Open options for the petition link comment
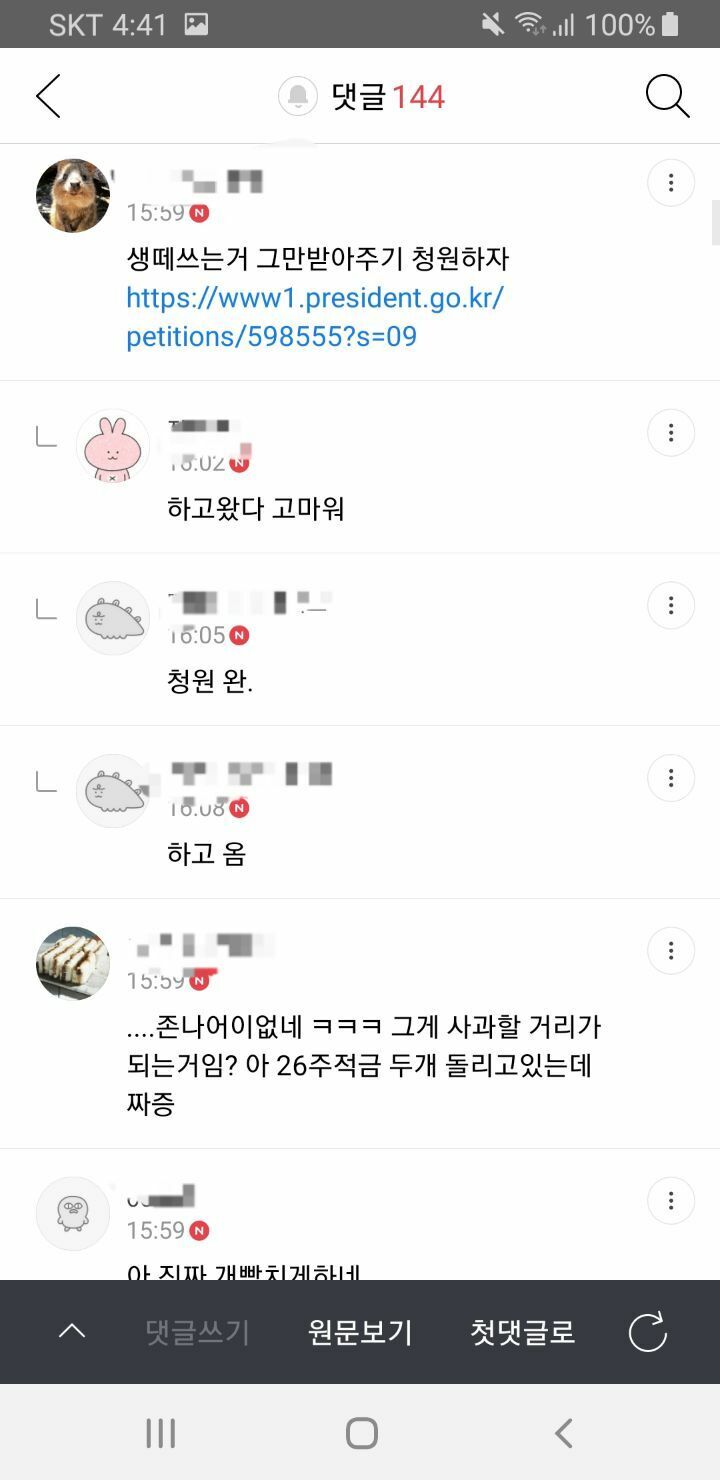The width and height of the screenshot is (720, 1480). point(671,183)
